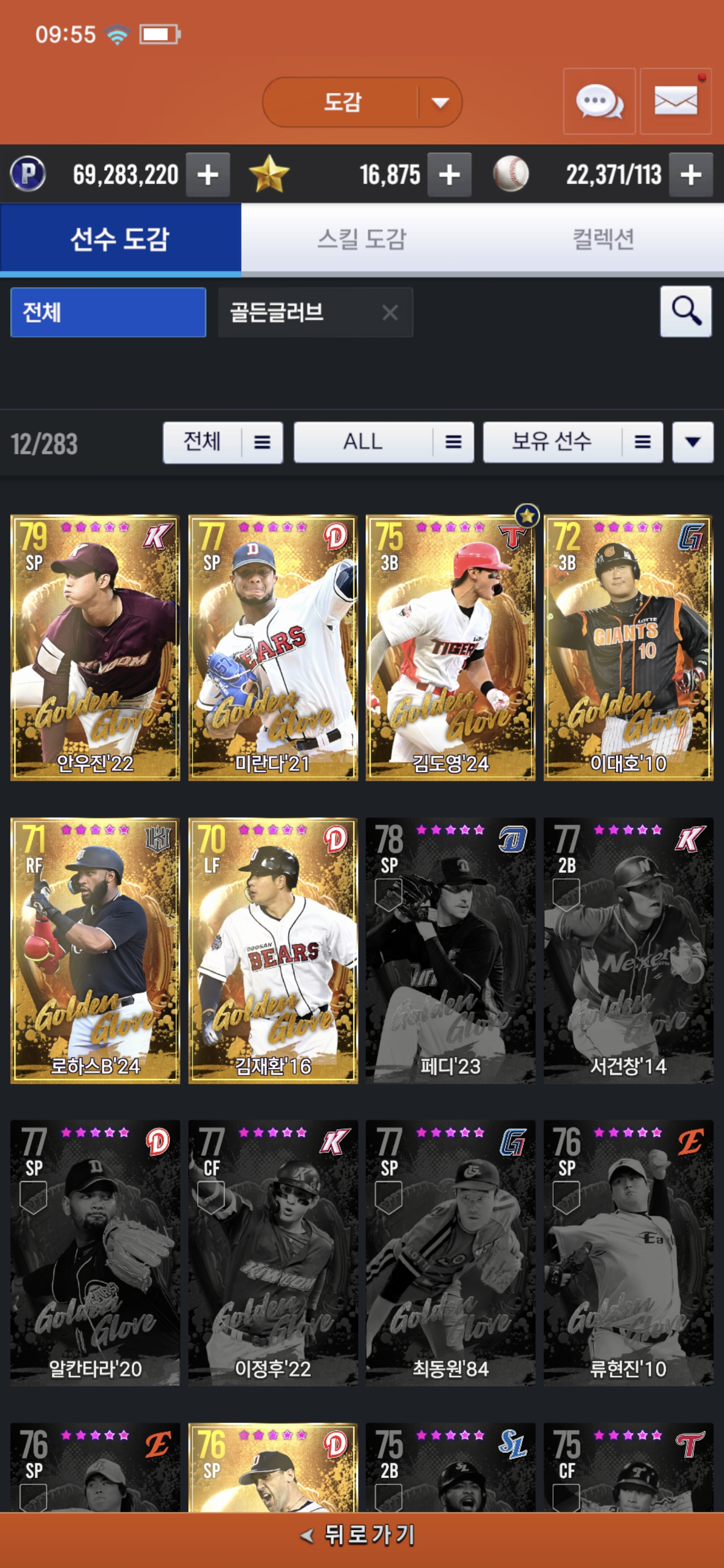This screenshot has height=1568, width=724.
Task: Add more points with plus button
Action: [x=208, y=175]
